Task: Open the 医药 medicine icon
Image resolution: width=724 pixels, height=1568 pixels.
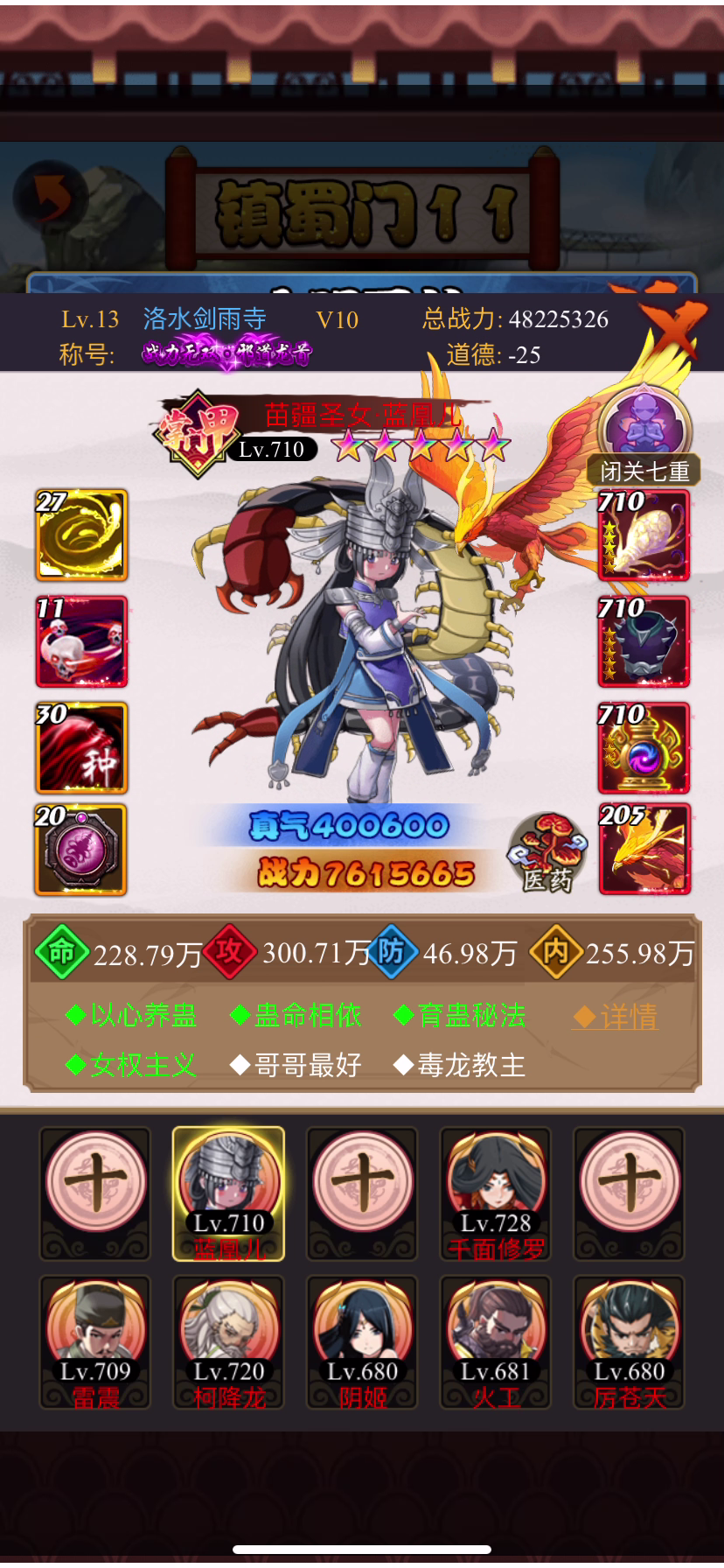Action: 547,854
